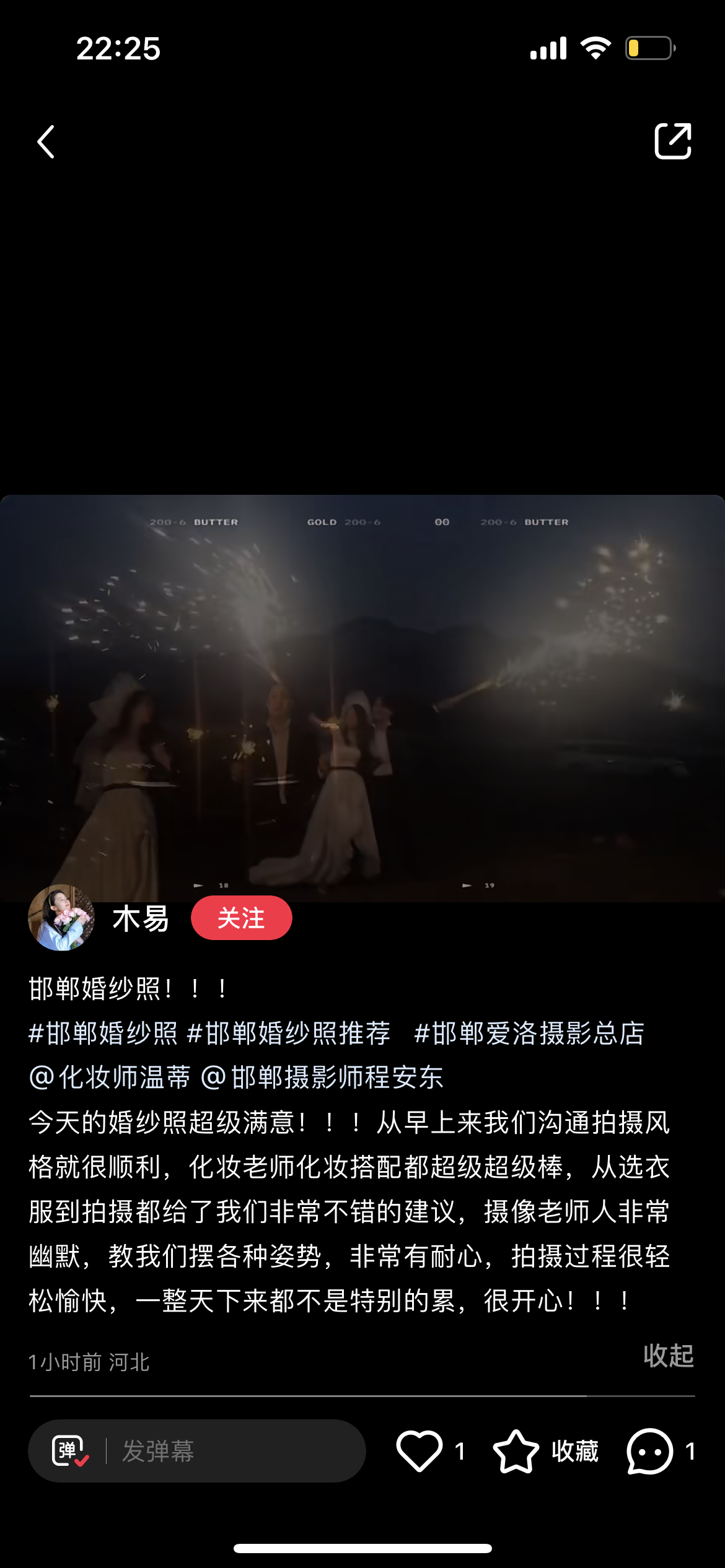Viewport: 725px width, 1568px height.
Task: Open hashtag #邯郸婚纱照
Action: (x=103, y=1033)
